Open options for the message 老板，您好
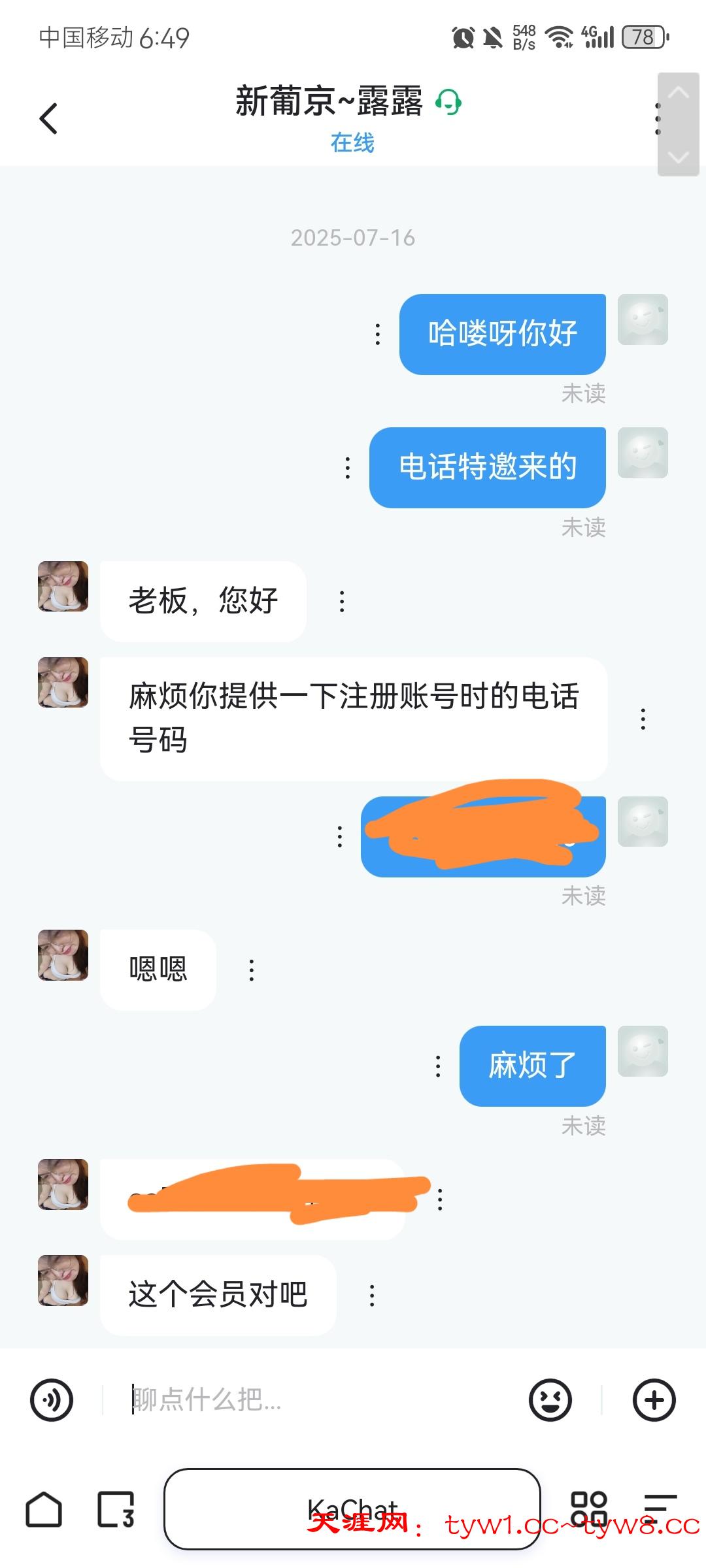The height and width of the screenshot is (1568, 706). (x=341, y=601)
